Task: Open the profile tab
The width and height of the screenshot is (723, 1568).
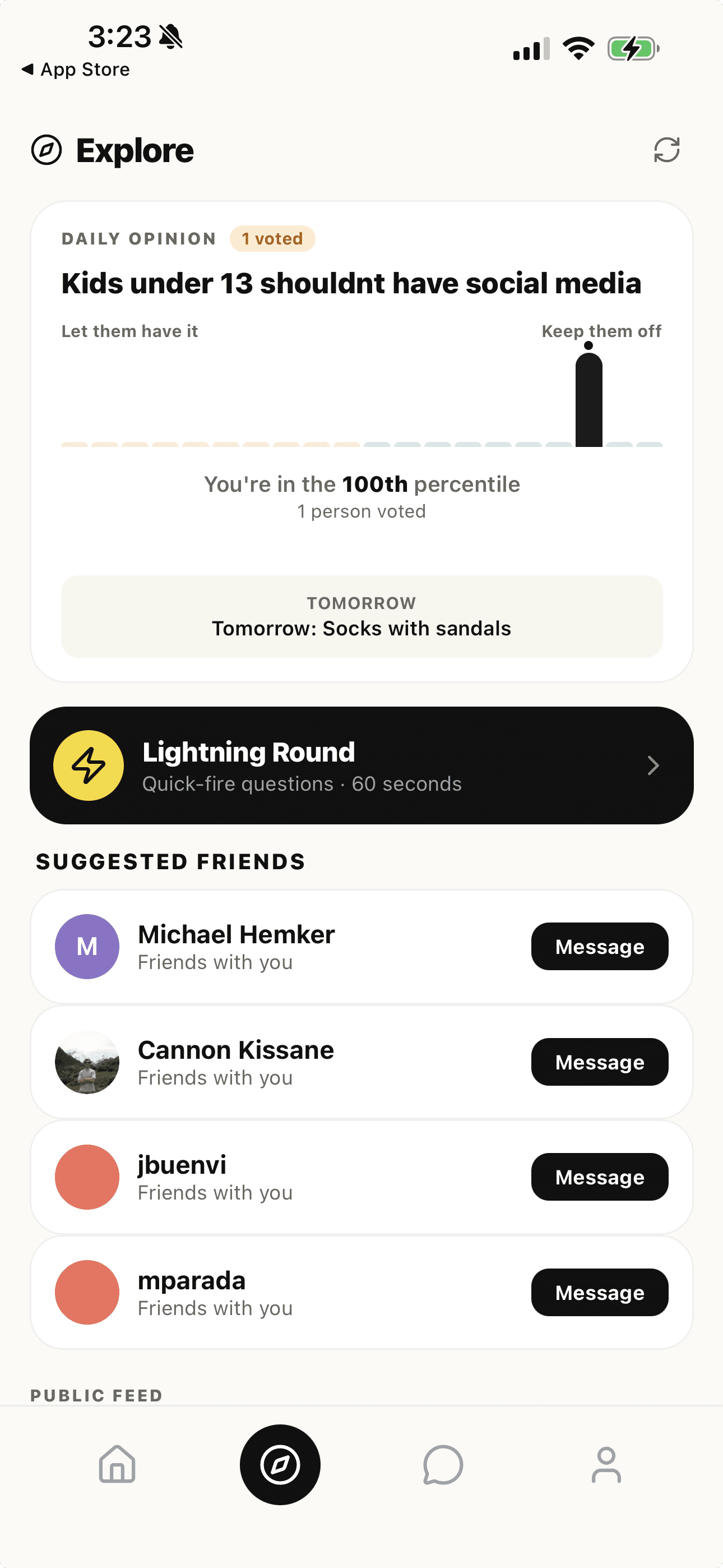Action: coord(606,1464)
